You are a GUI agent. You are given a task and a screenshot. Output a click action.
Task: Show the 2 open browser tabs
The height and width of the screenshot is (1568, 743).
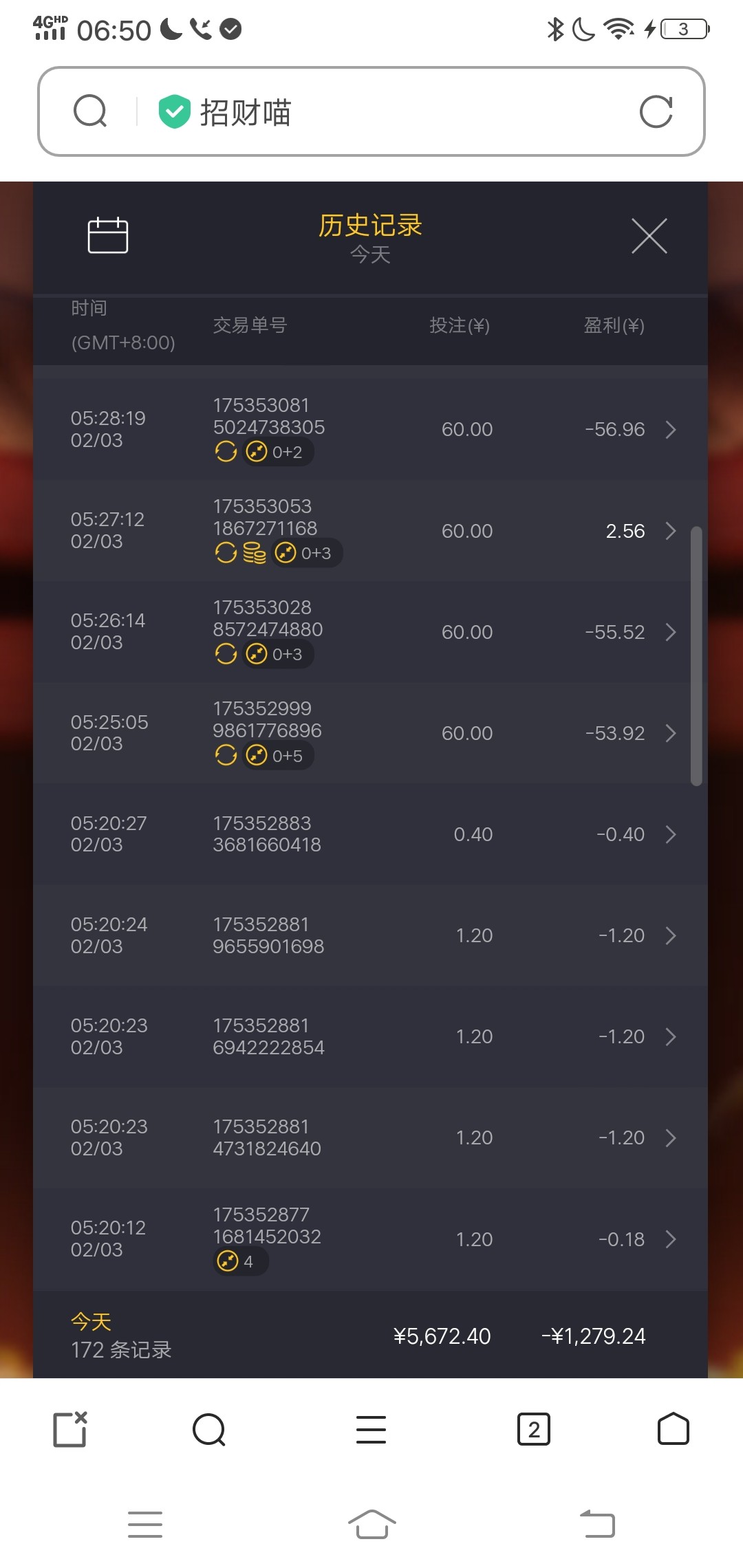(x=533, y=1430)
